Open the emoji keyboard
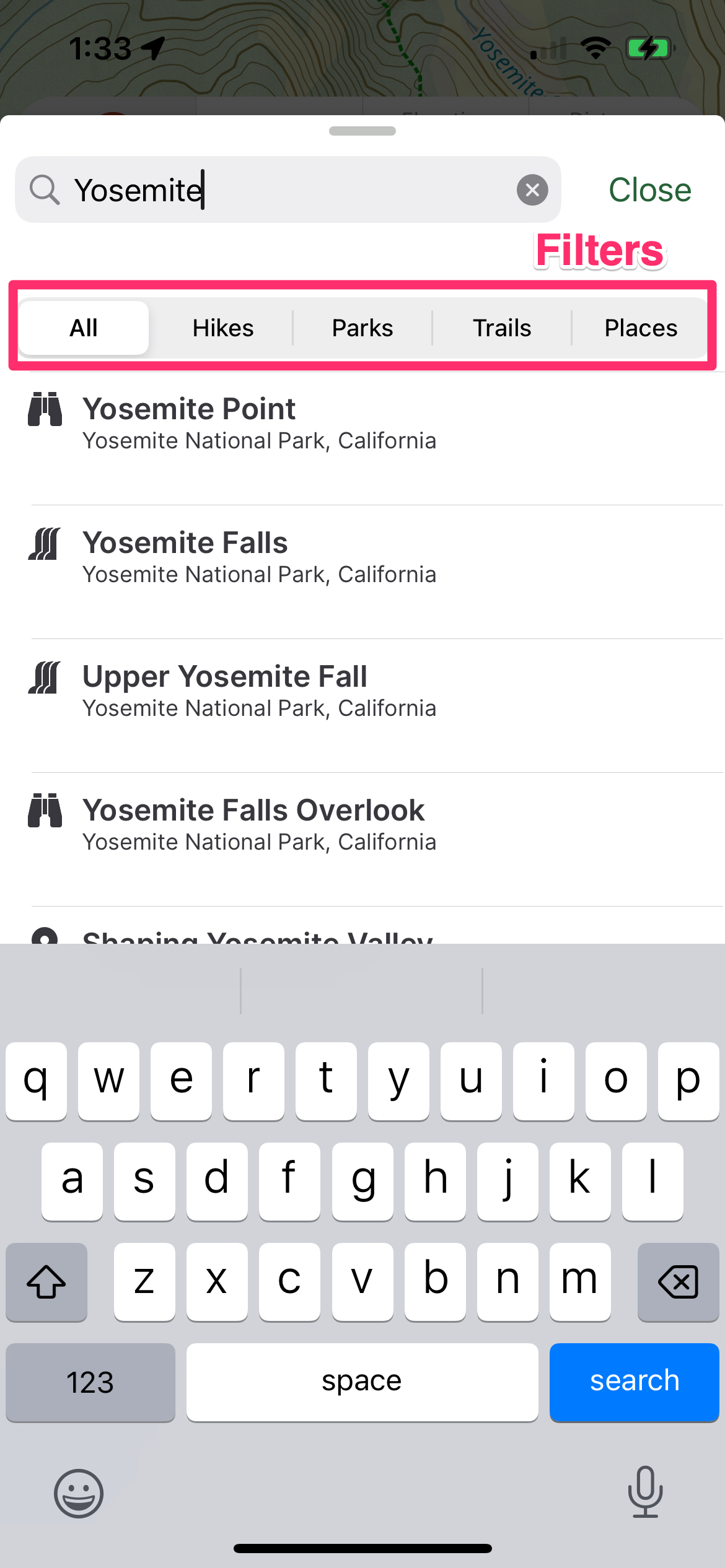 coord(79,1493)
